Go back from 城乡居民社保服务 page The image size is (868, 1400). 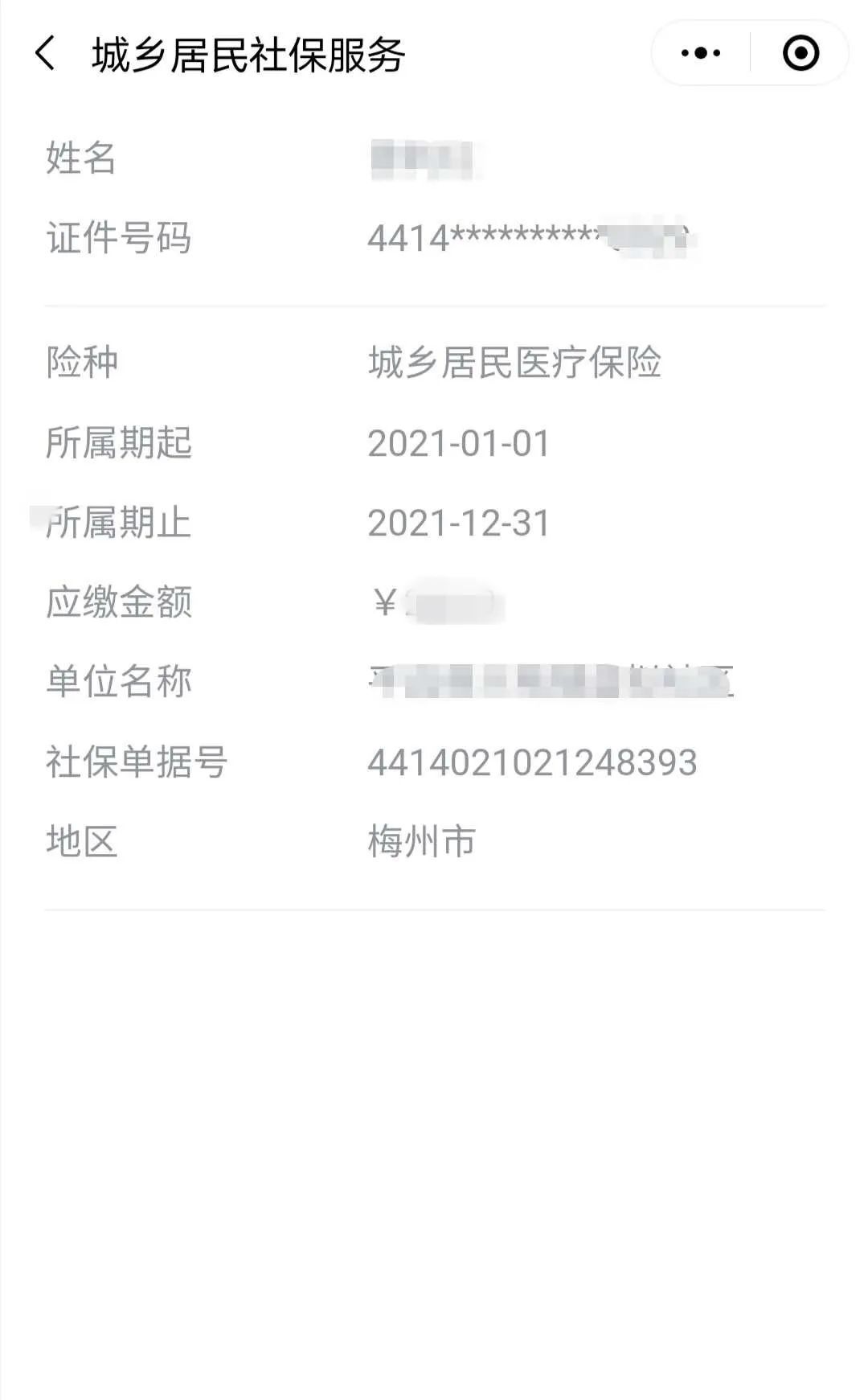click(x=45, y=54)
